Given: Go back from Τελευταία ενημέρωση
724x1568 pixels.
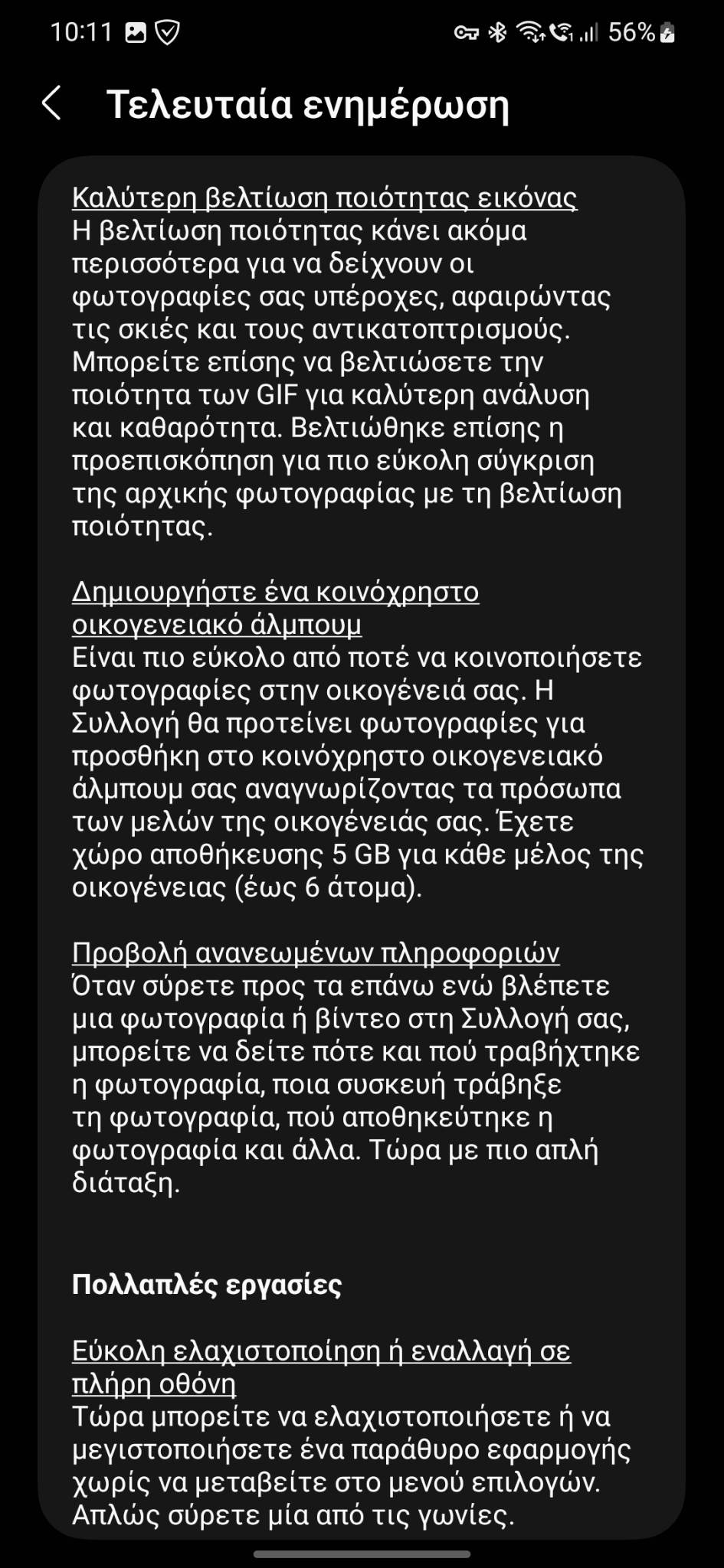Looking at the screenshot, I should 51,103.
